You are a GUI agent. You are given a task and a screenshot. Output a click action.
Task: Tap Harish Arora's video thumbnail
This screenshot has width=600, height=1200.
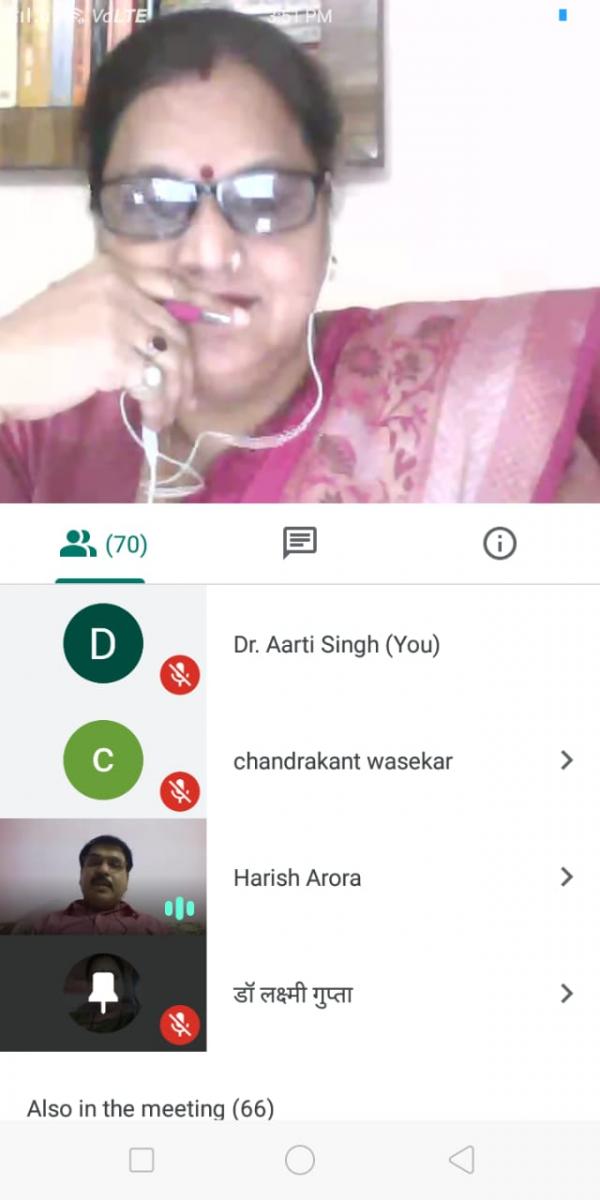tap(103, 877)
